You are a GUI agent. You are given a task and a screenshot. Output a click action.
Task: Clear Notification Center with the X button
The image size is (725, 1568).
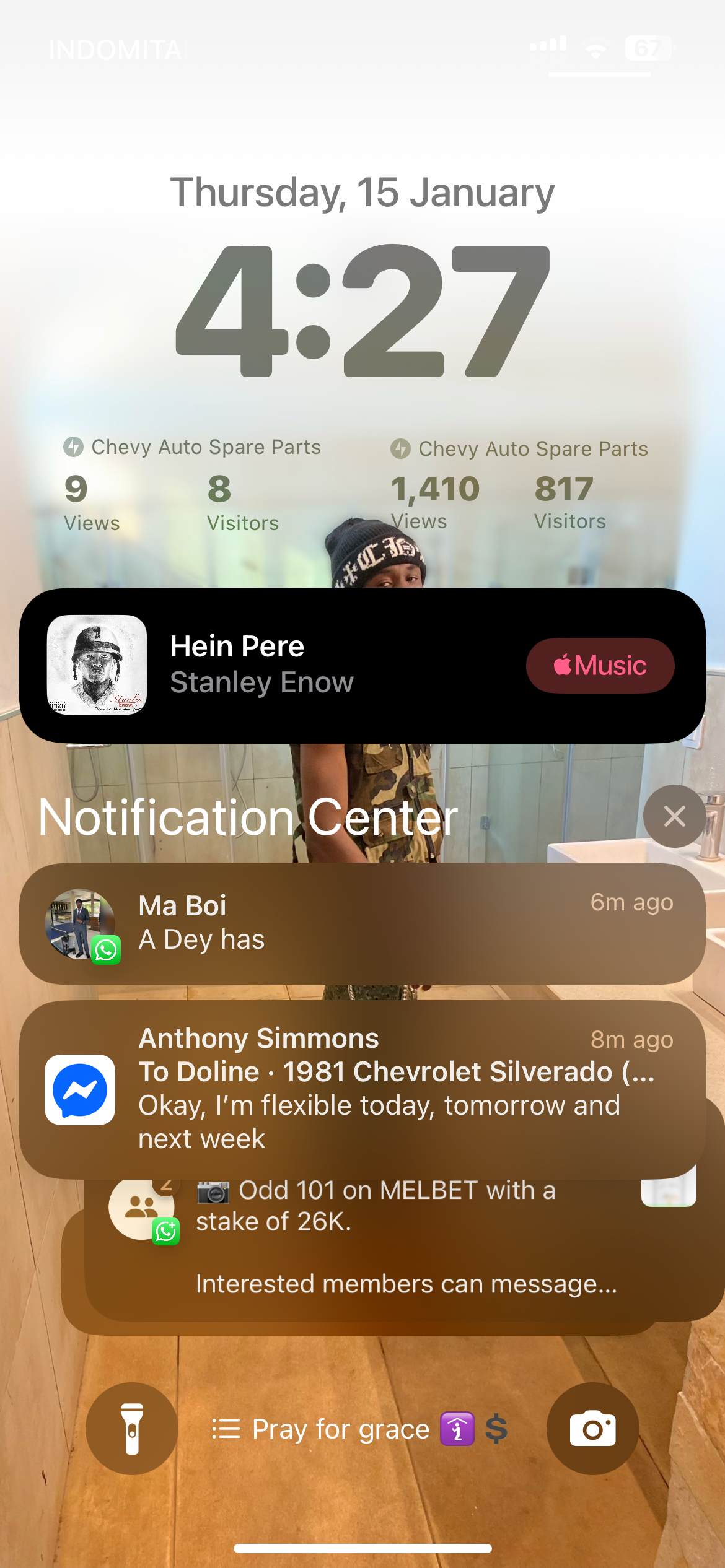click(674, 816)
